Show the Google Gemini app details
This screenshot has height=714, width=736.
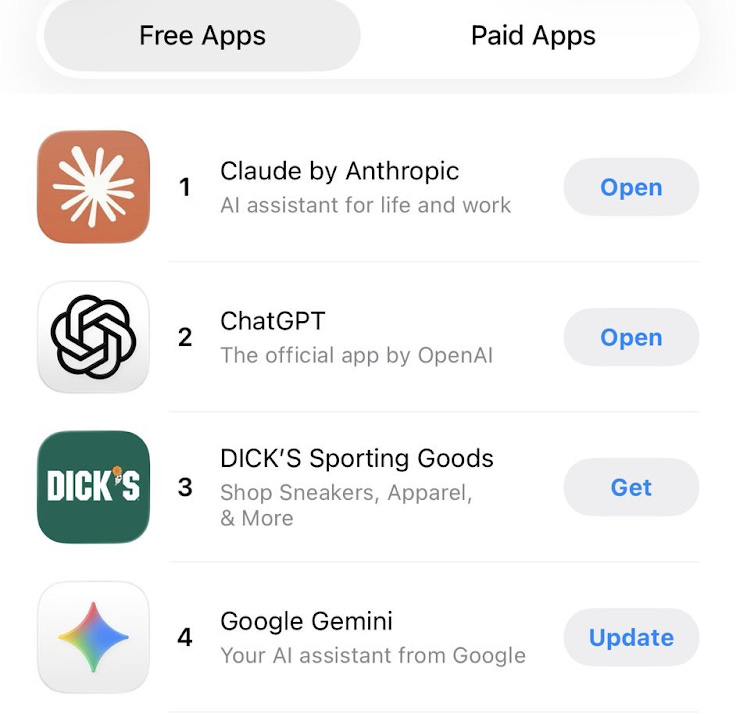tap(306, 621)
